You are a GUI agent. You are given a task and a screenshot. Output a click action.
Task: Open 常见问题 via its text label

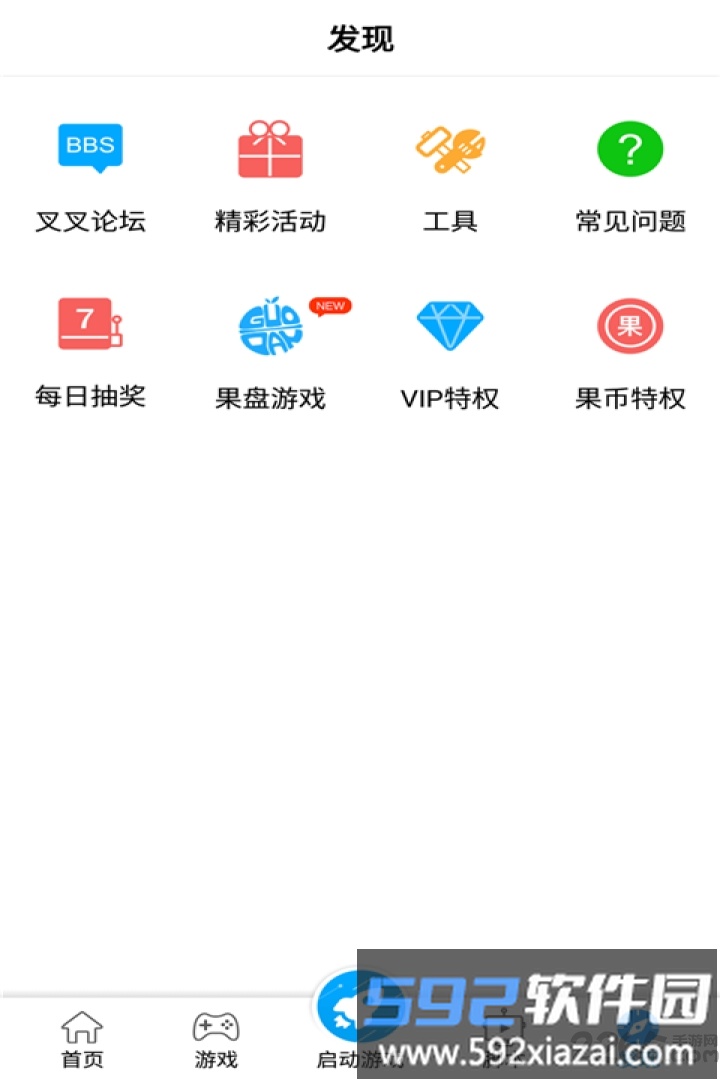click(629, 222)
